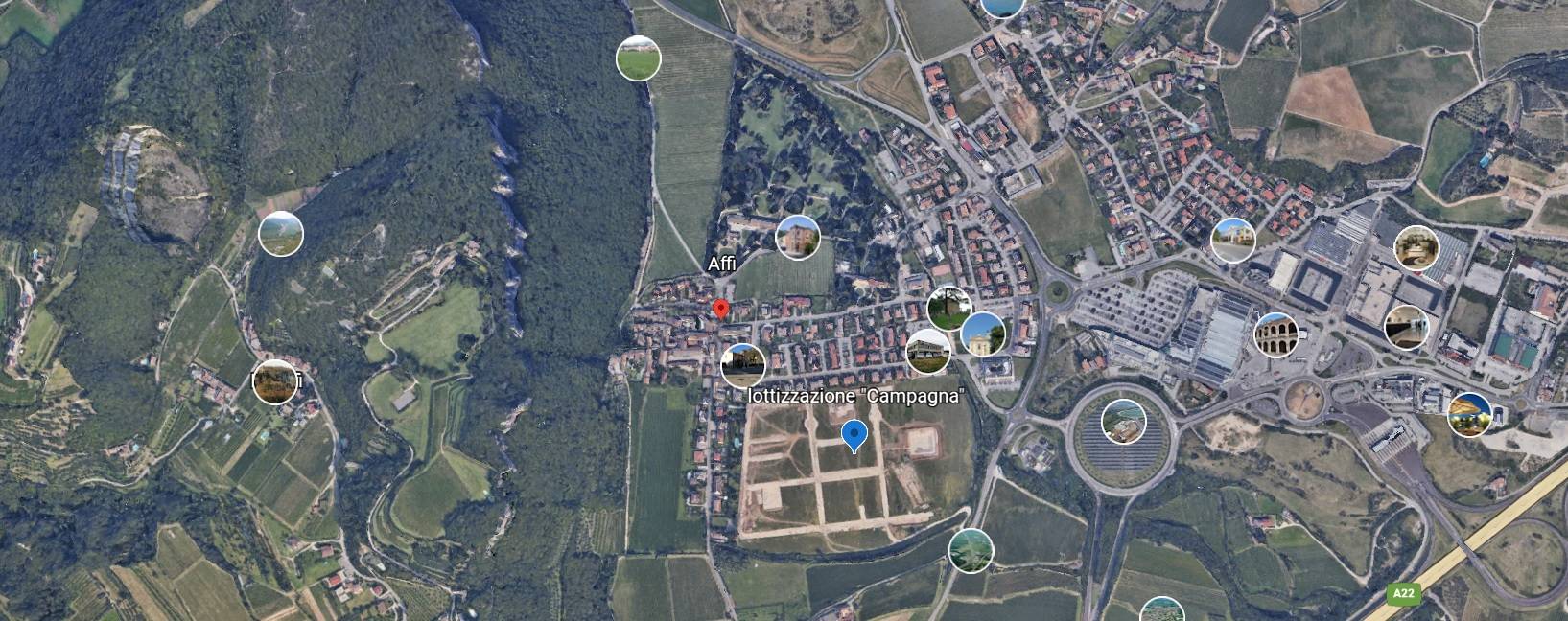Open the arched arena photo bubble
The height and width of the screenshot is (621, 1568).
point(1275,333)
